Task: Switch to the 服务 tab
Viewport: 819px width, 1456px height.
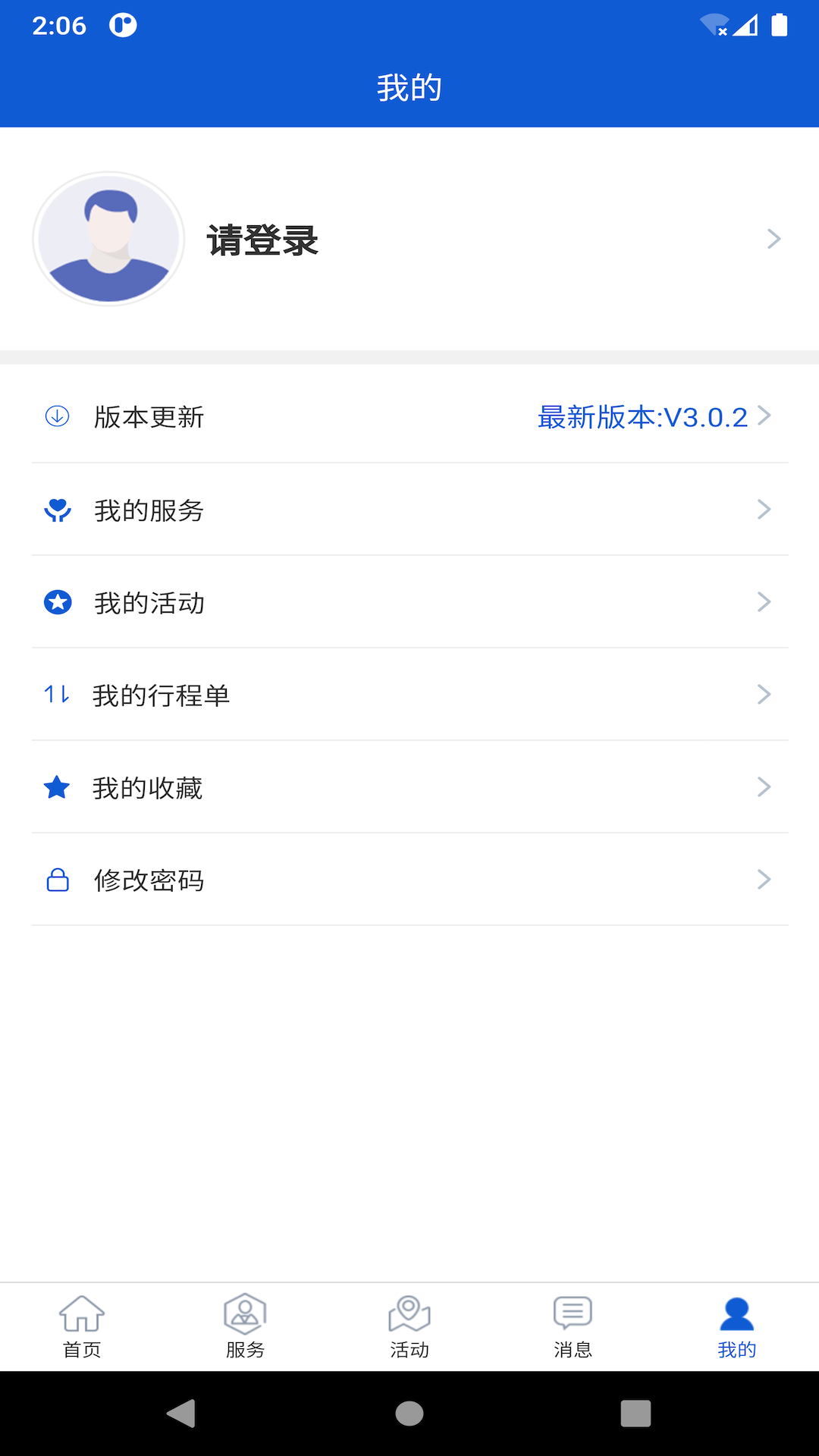Action: pos(245,1327)
